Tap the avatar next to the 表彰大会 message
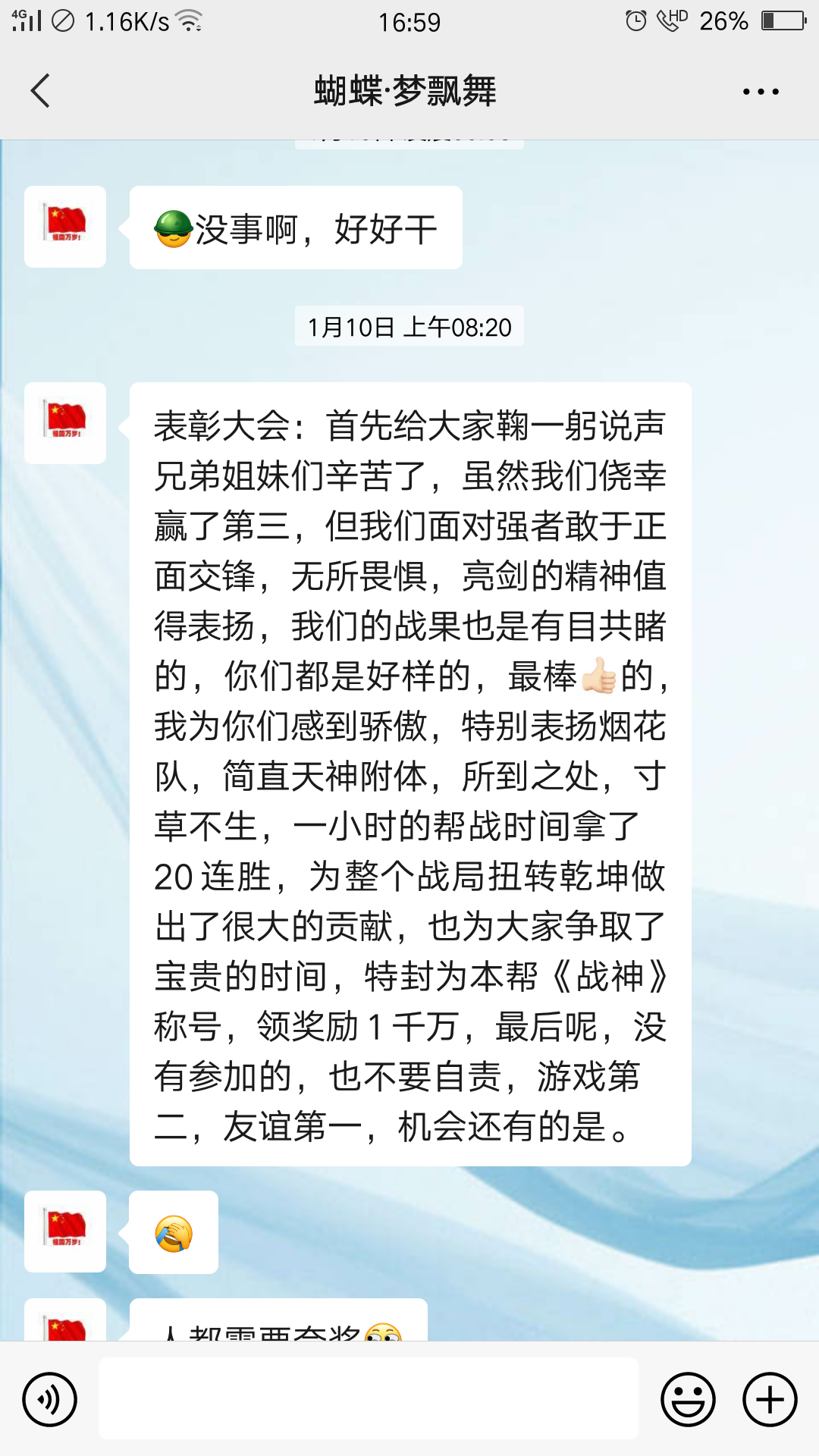The image size is (819, 1456). [65, 423]
